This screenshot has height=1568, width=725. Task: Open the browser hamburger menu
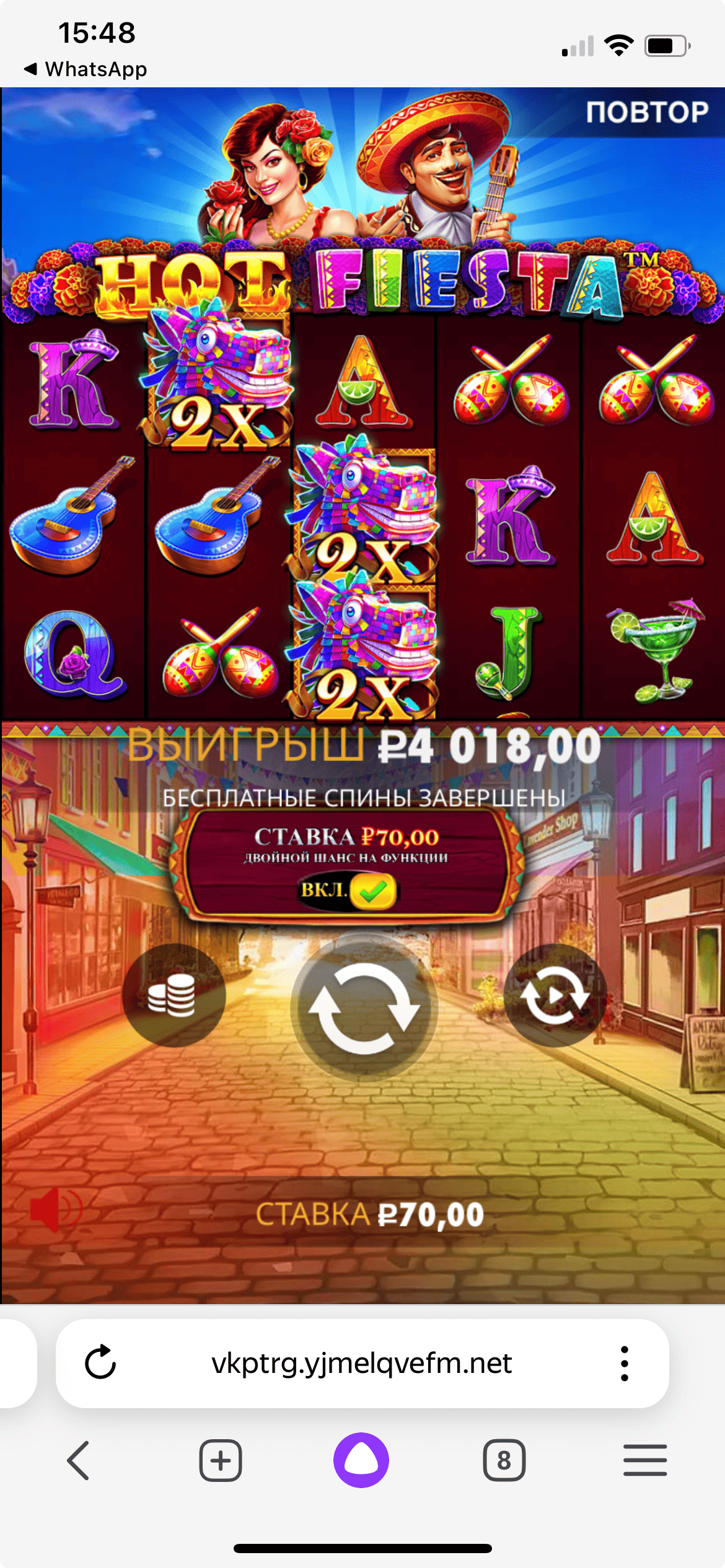pos(645,1460)
